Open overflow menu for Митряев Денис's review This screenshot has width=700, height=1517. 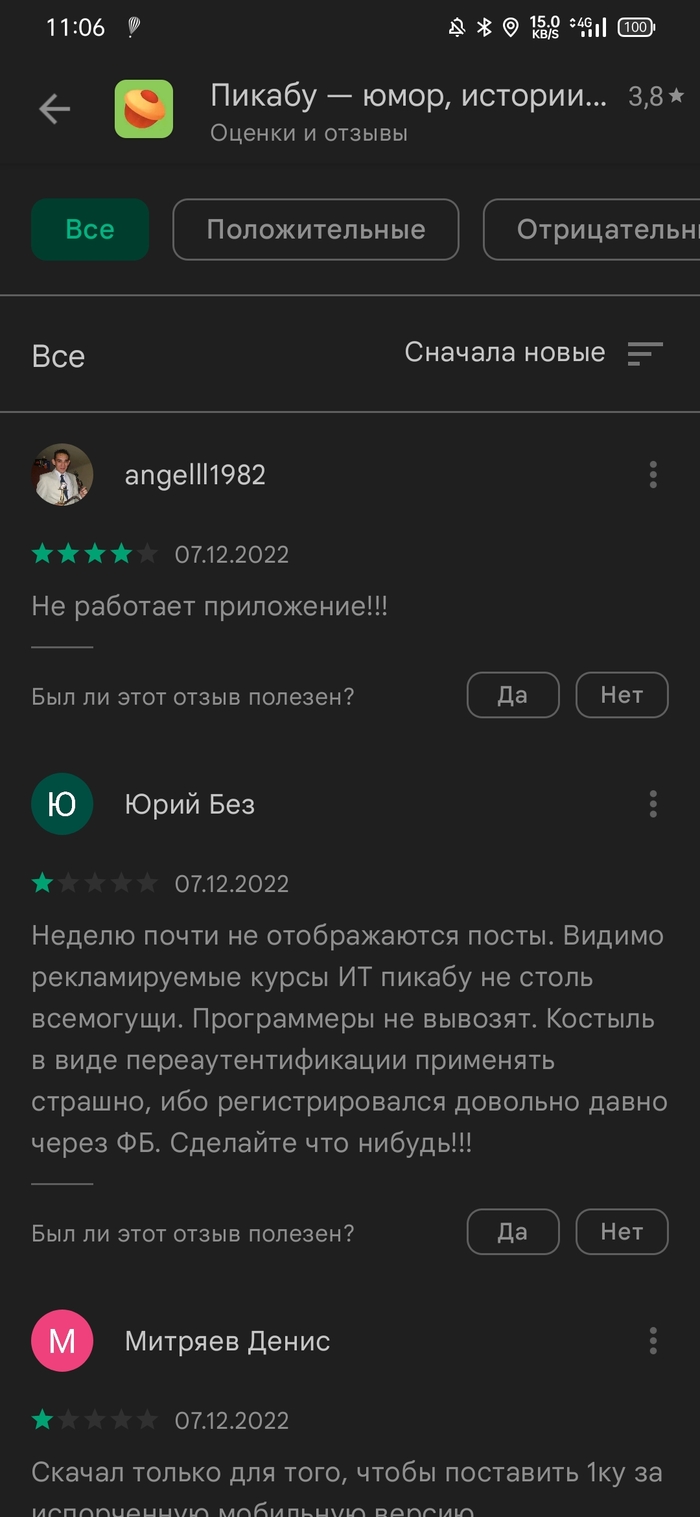[653, 1341]
